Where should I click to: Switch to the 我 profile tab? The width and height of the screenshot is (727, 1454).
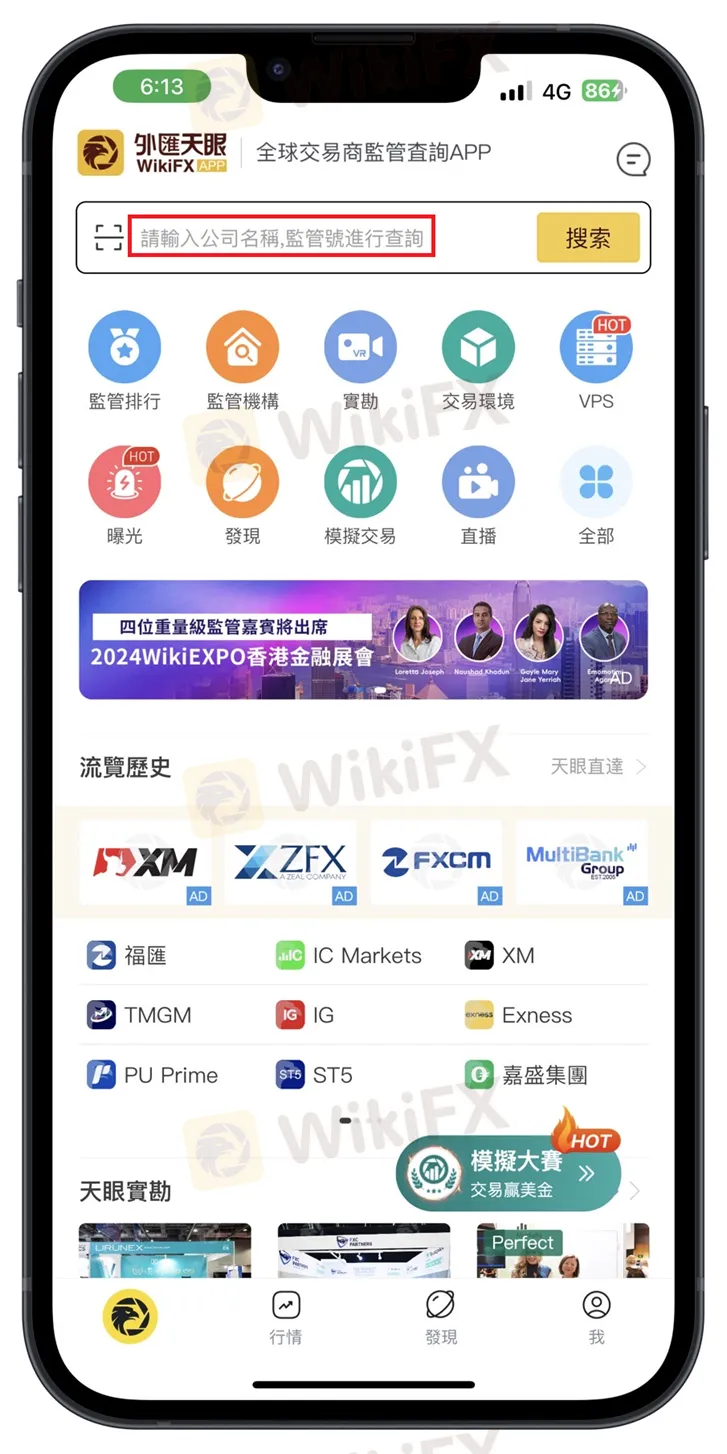[597, 1317]
